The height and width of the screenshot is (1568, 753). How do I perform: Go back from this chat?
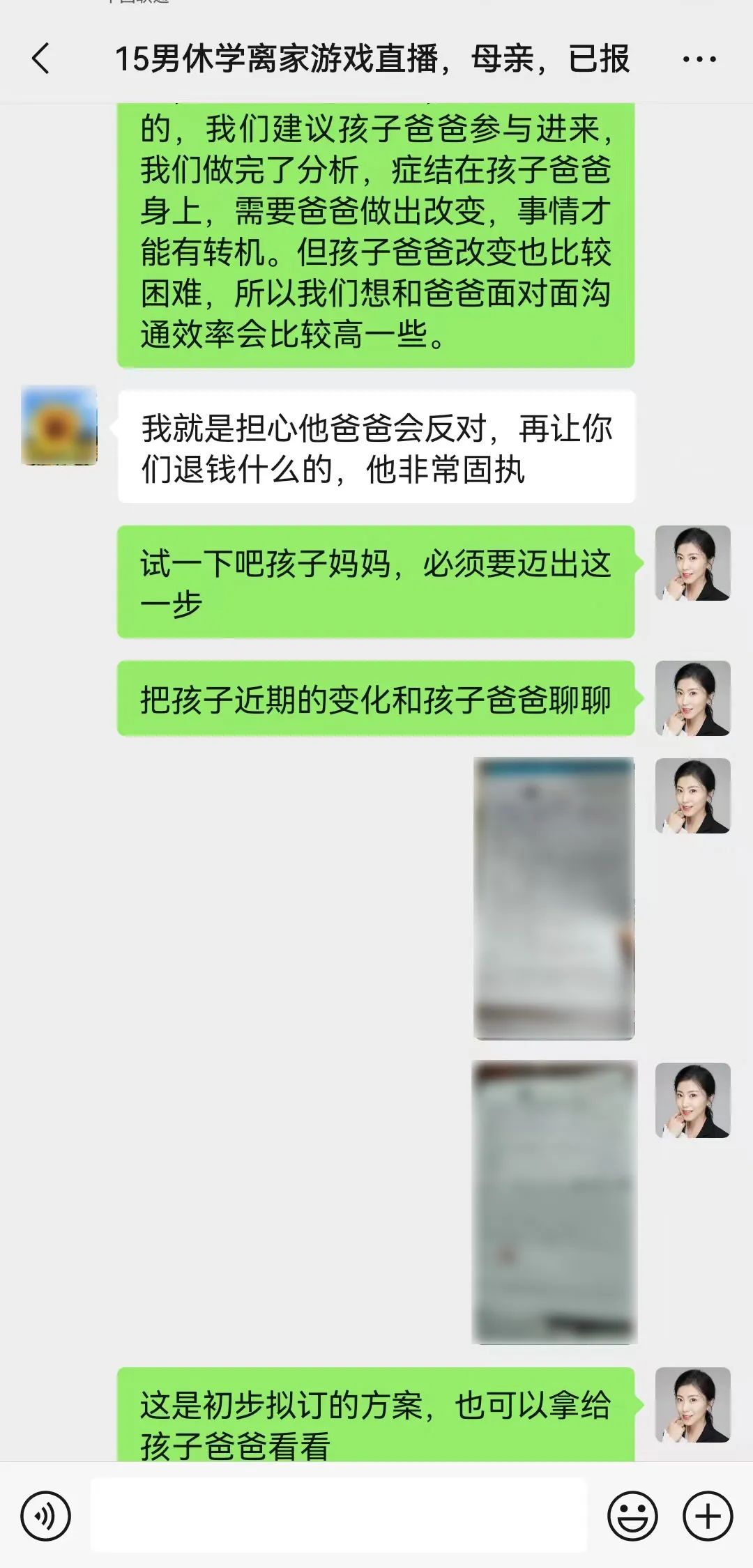[x=42, y=59]
